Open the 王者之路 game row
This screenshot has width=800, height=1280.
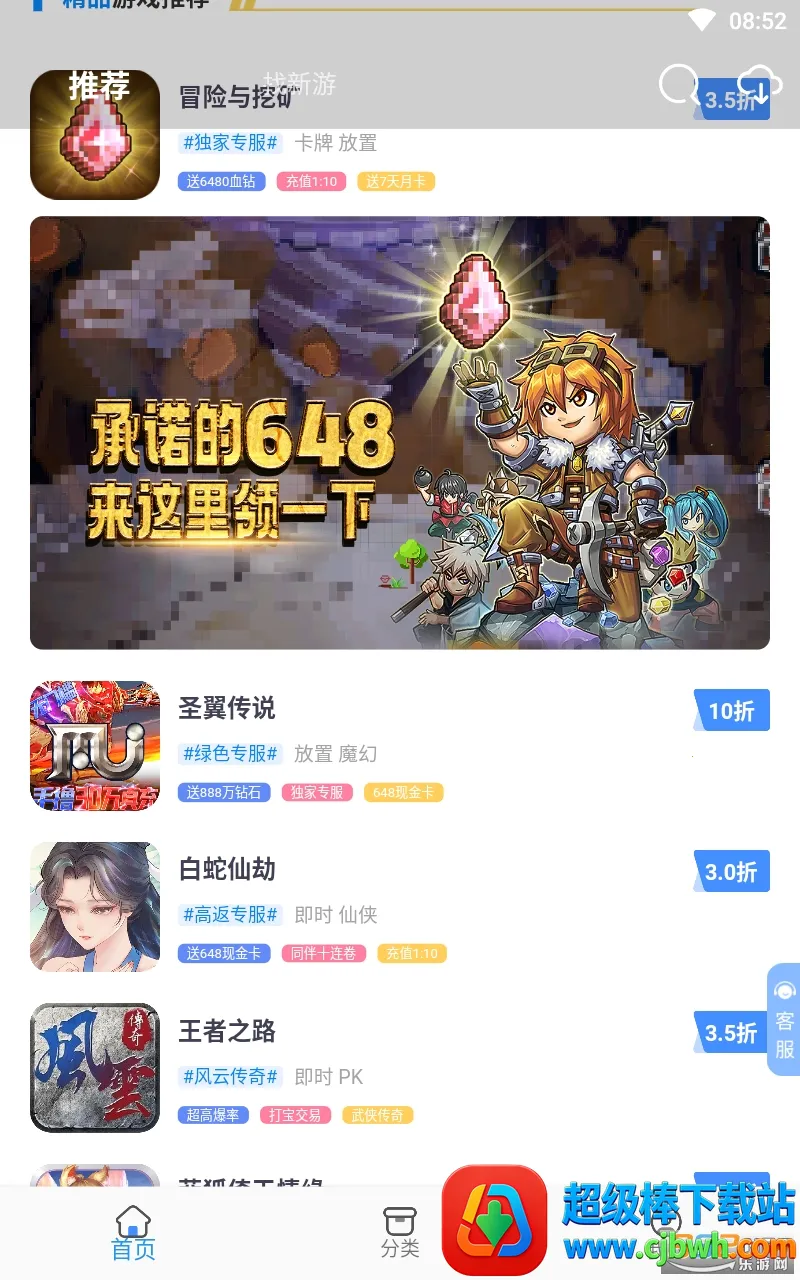(400, 1068)
